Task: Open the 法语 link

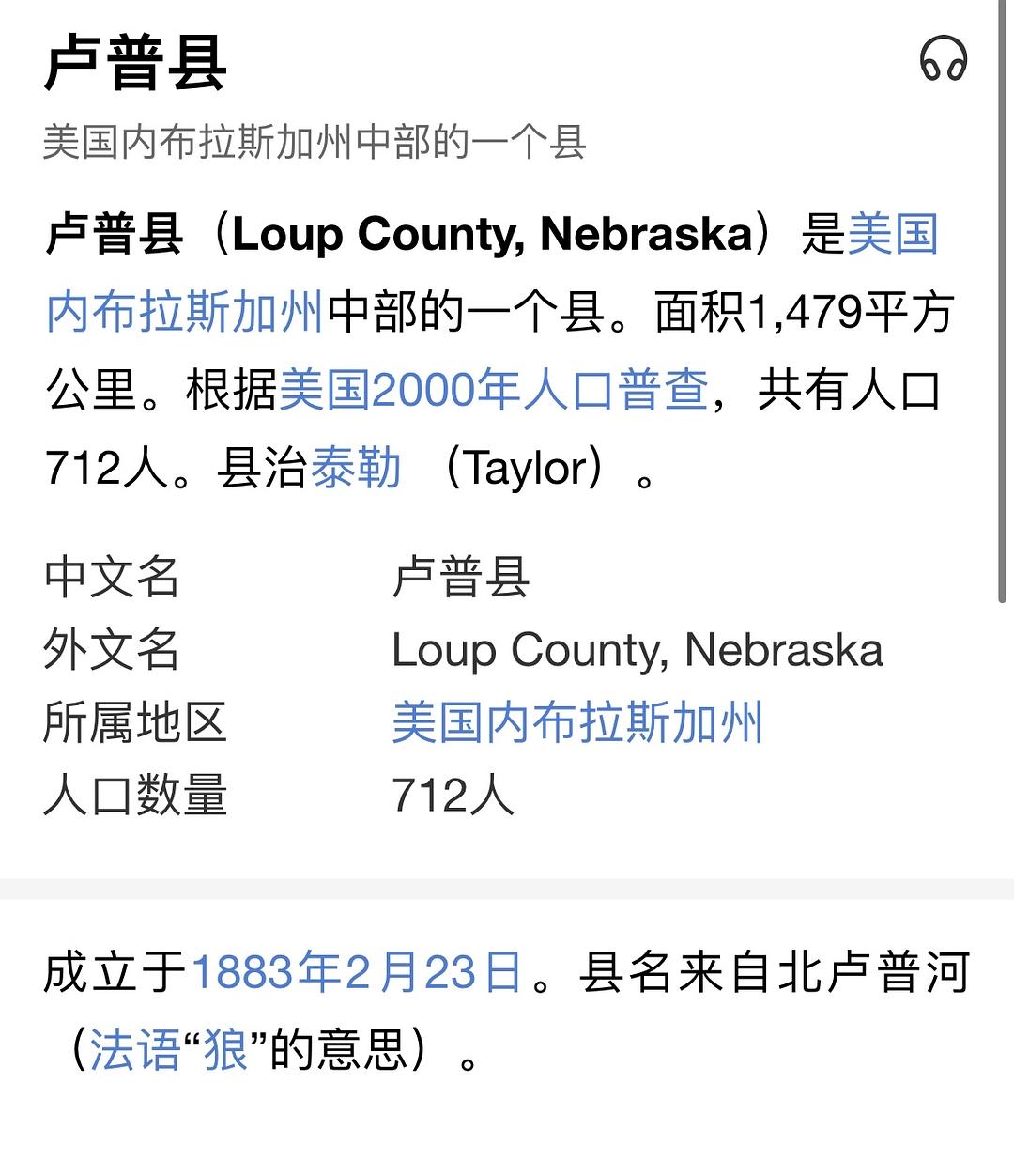Action: tap(134, 1050)
